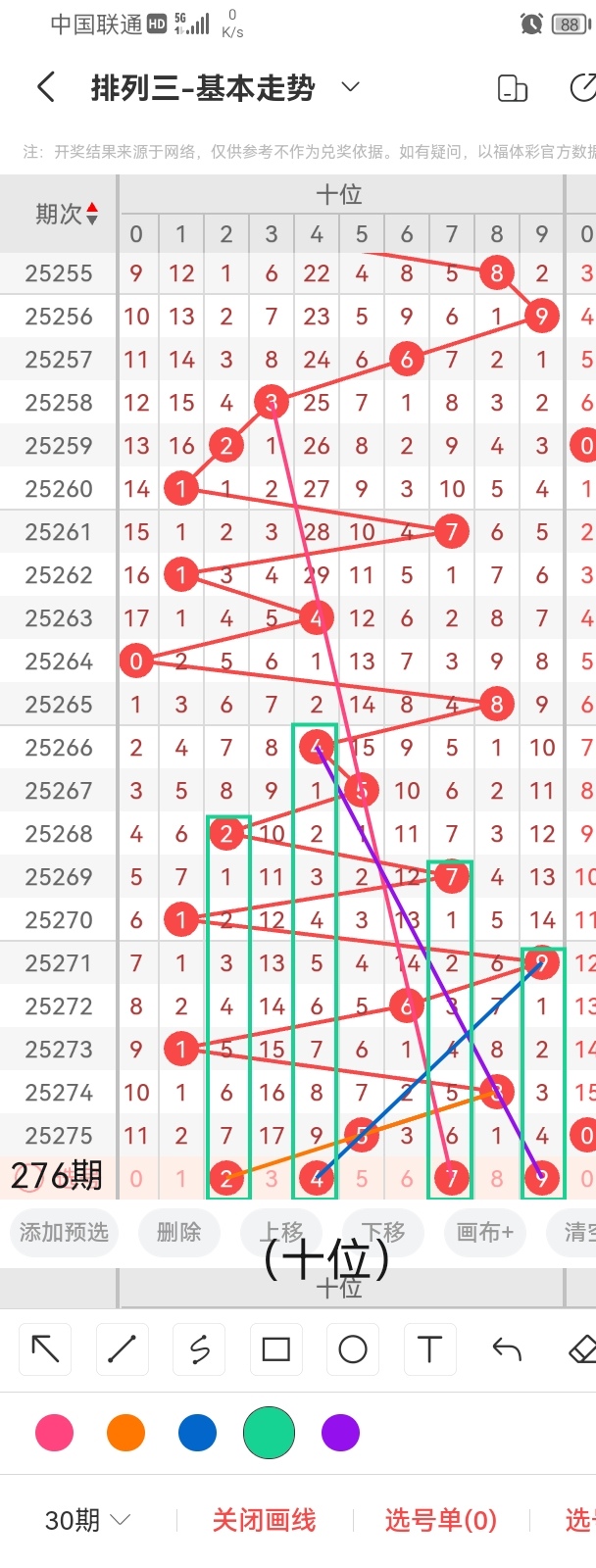Screen dimensions: 596x1568
Task: Go back with the top-left arrow
Action: (x=45, y=88)
